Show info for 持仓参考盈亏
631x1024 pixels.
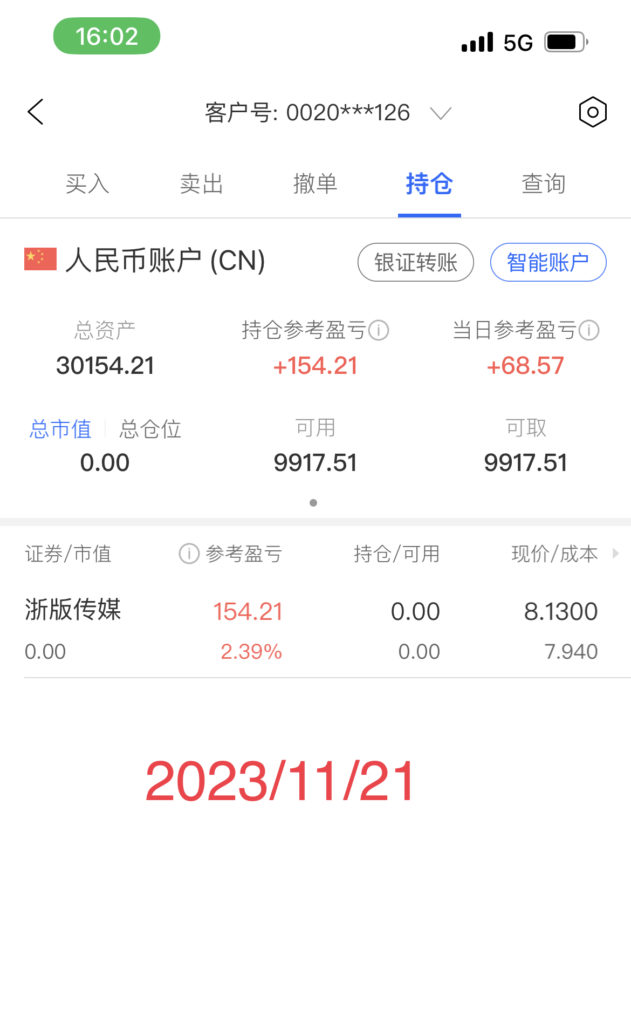tap(379, 330)
